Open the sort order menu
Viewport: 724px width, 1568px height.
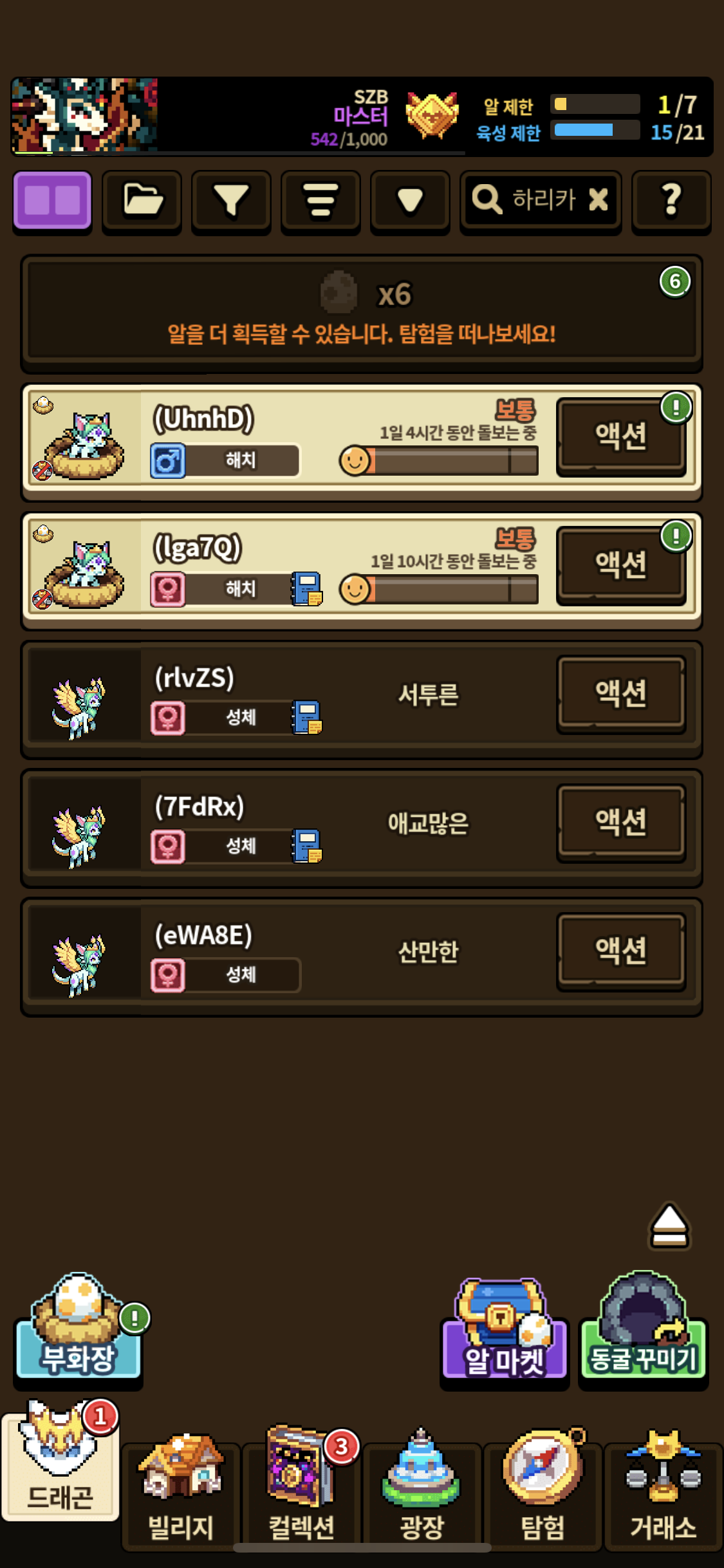coord(320,201)
